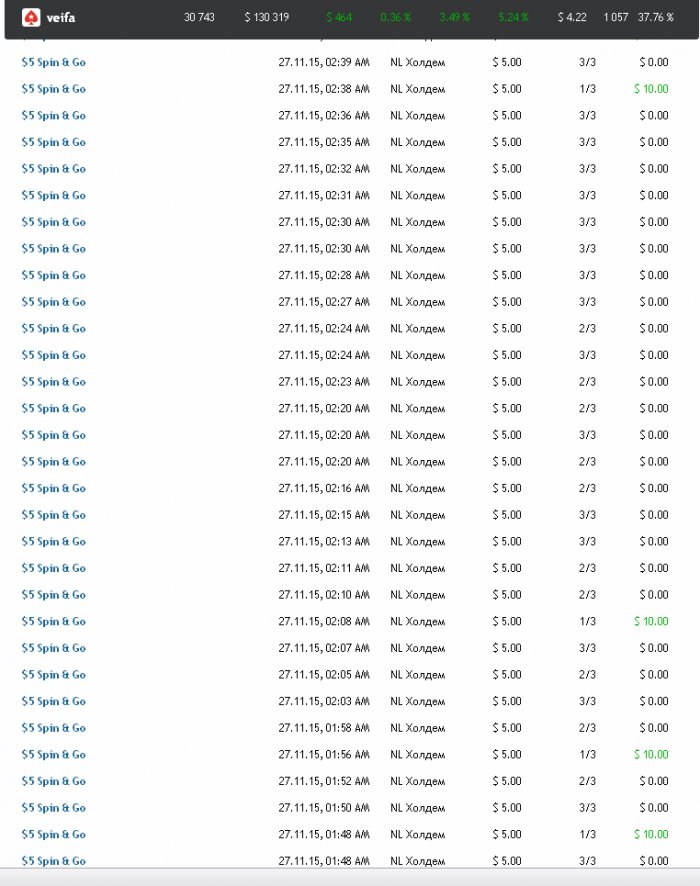Viewport: 700px width, 886px height.
Task: View the 02:23 AM $5 Spin & Go
Action: click(x=53, y=382)
